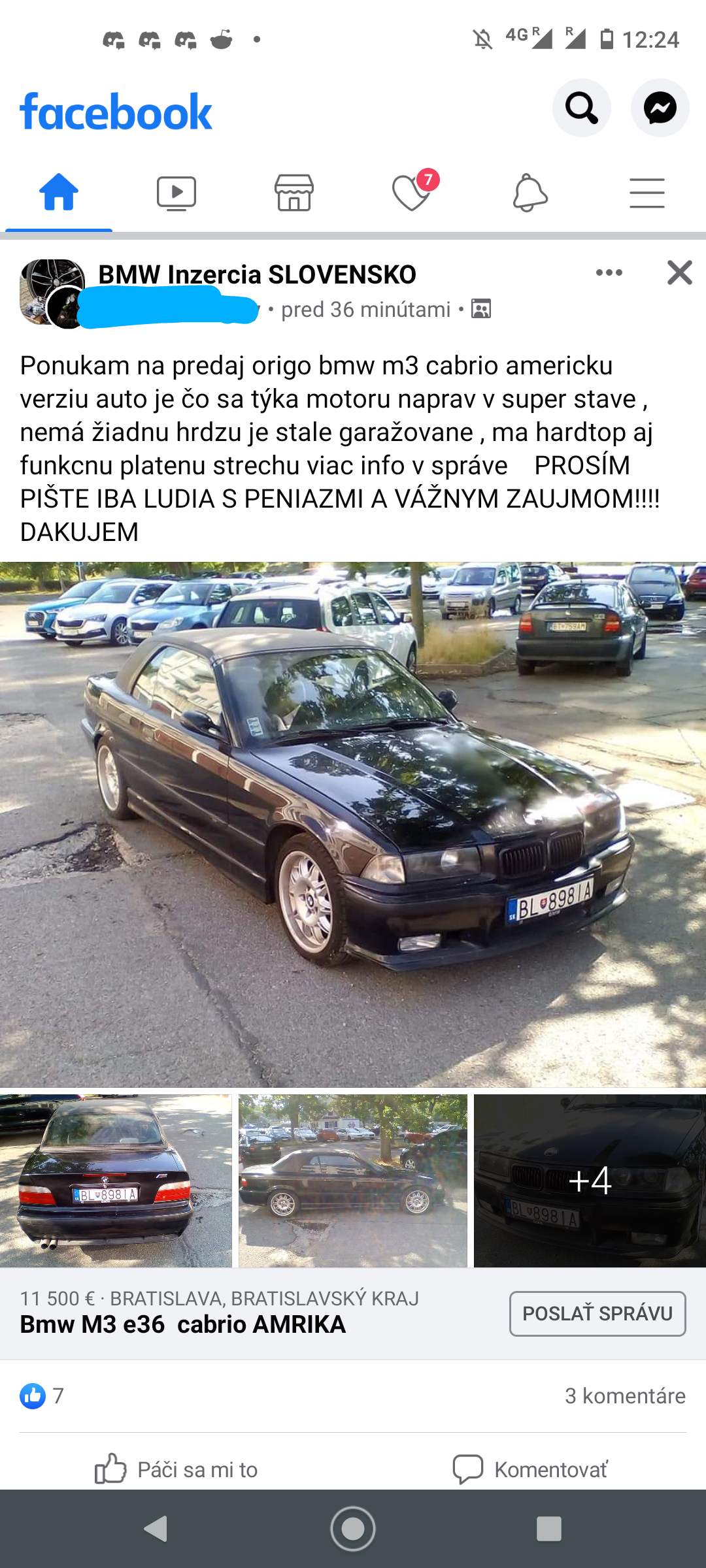Open the Marketplace tab

point(294,193)
